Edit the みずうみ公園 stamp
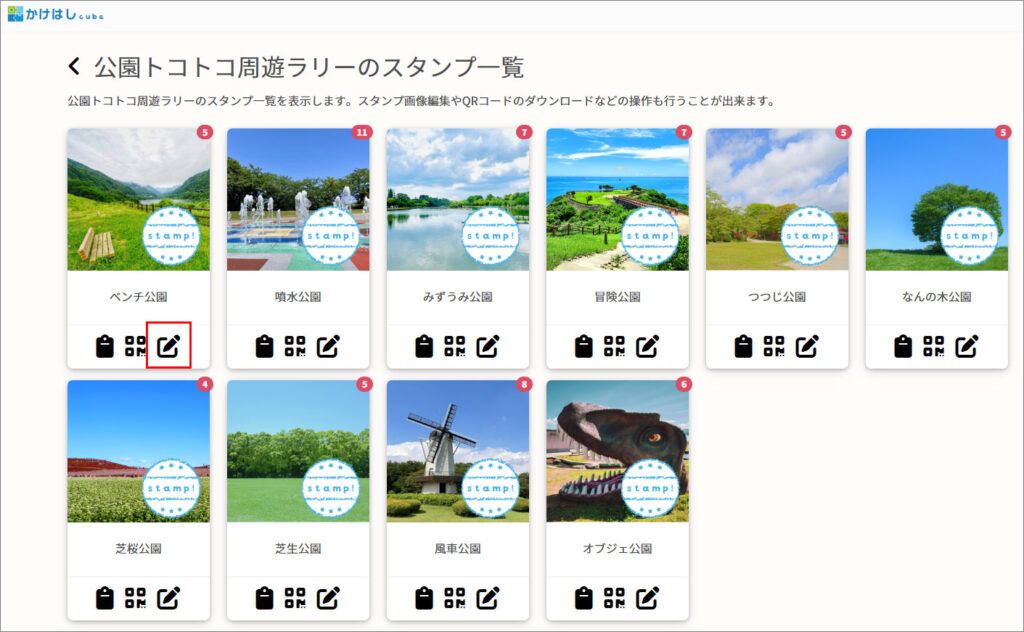Image resolution: width=1024 pixels, height=632 pixels. [x=488, y=347]
